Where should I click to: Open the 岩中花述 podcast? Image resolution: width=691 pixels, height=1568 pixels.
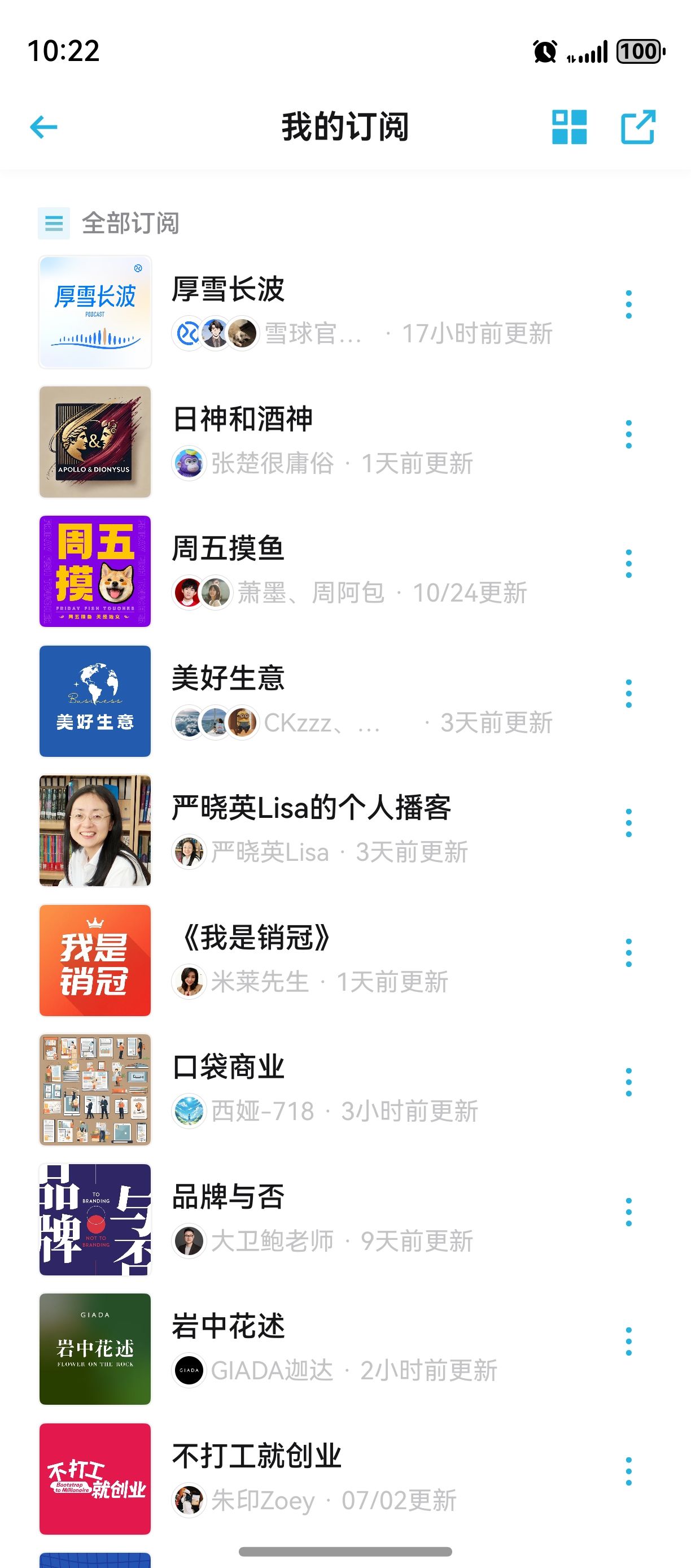(228, 1326)
